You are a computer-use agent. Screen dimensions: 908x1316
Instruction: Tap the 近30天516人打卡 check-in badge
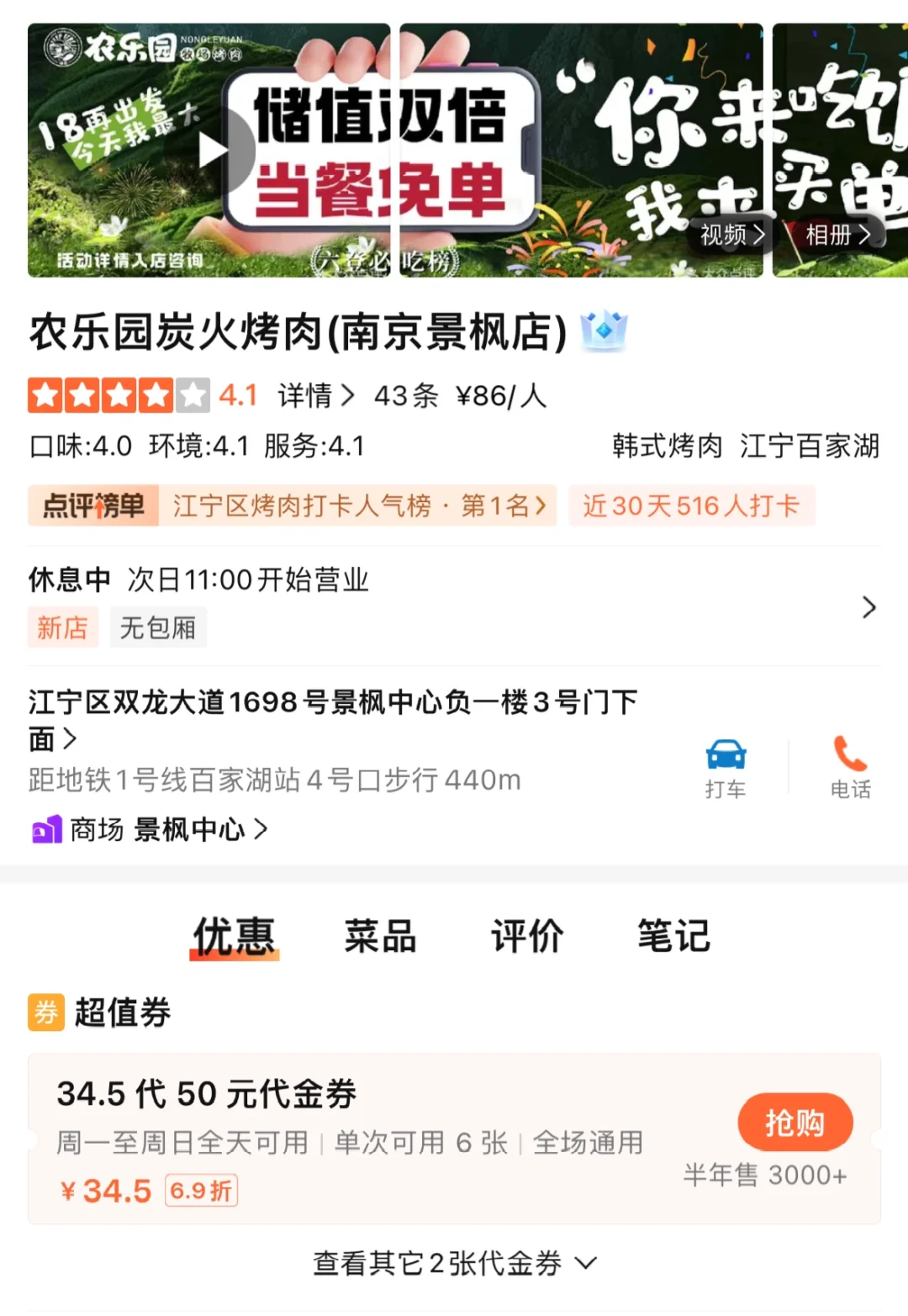691,505
